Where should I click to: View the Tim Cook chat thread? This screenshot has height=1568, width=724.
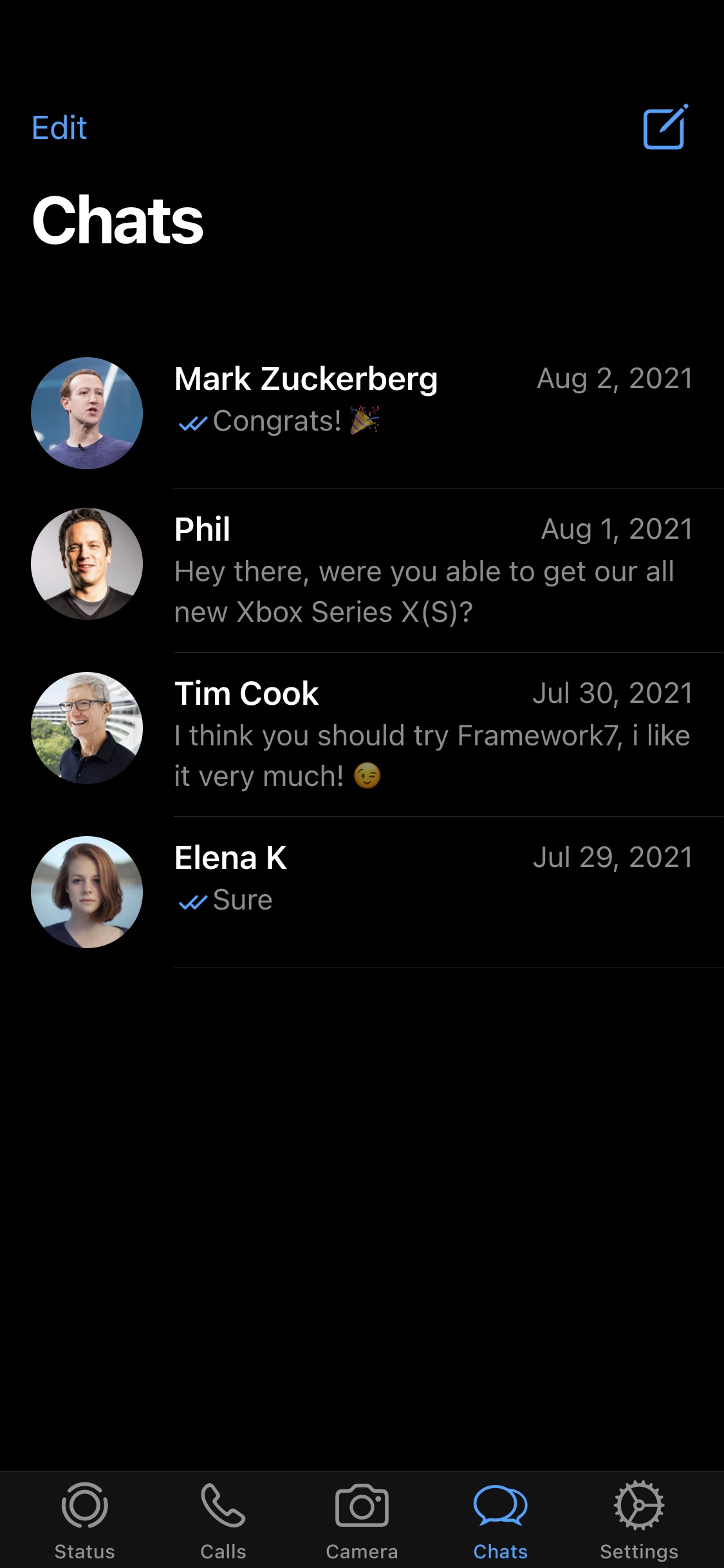(386, 734)
